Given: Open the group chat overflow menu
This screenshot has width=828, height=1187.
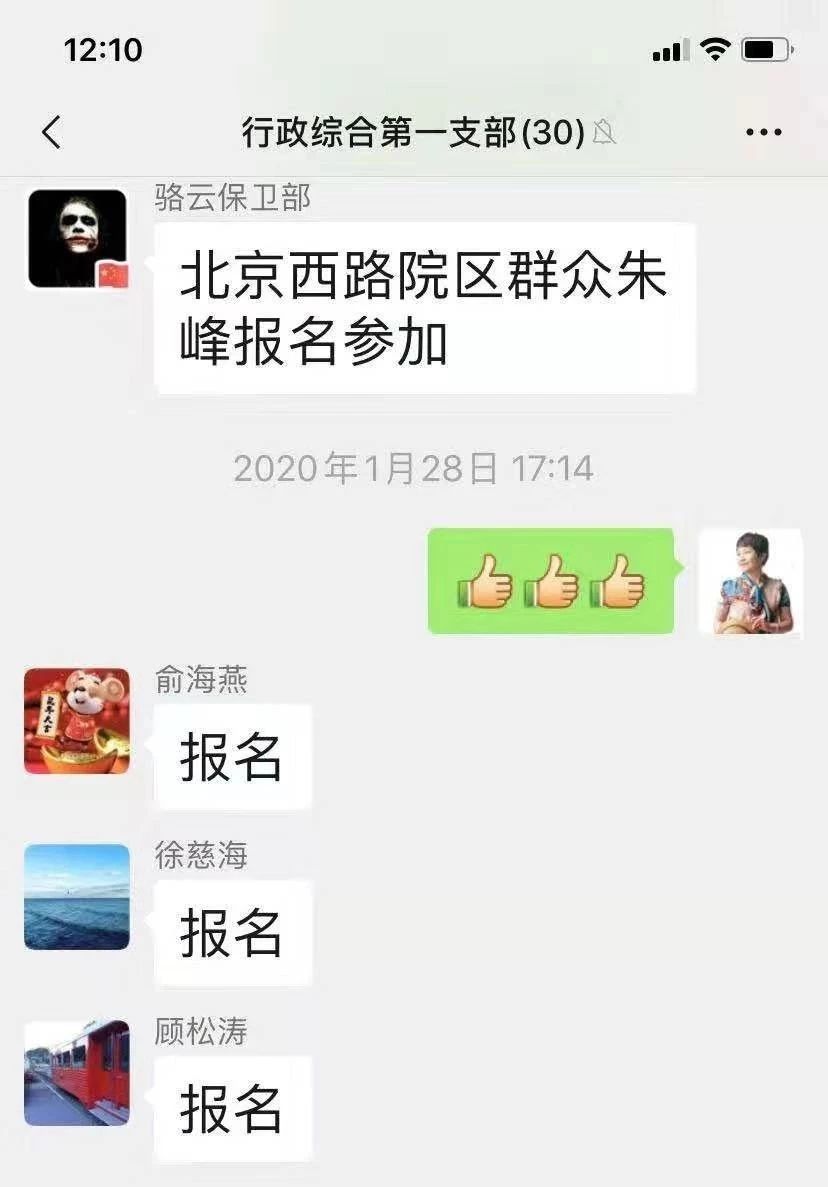Looking at the screenshot, I should tap(764, 132).
